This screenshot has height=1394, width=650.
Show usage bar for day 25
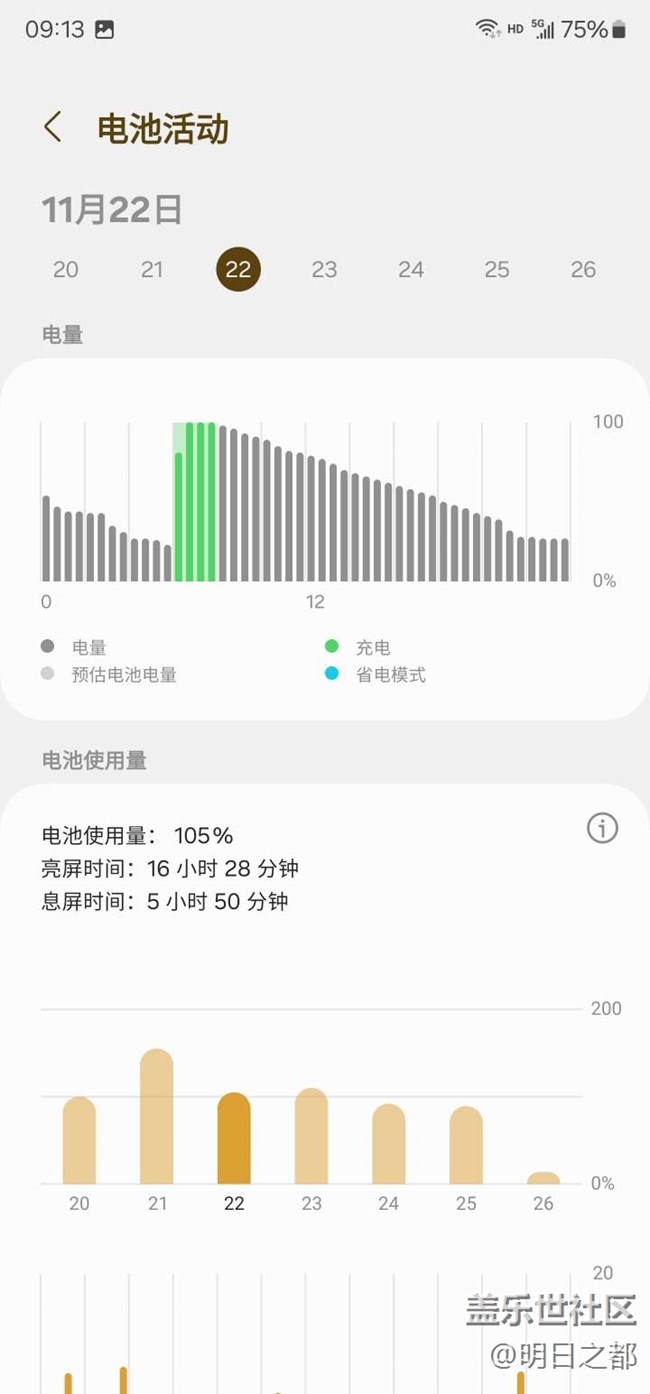coord(466,1145)
